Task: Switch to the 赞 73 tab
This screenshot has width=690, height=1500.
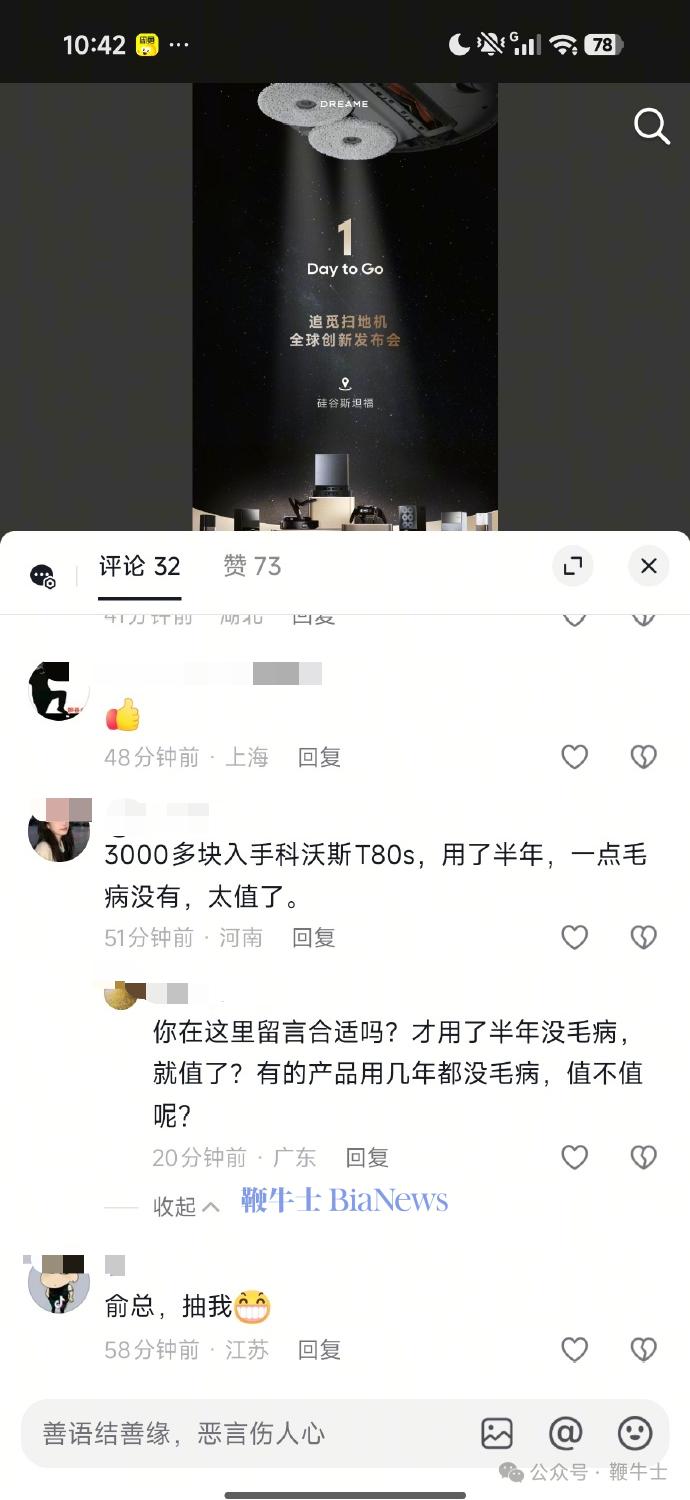Action: click(x=252, y=566)
